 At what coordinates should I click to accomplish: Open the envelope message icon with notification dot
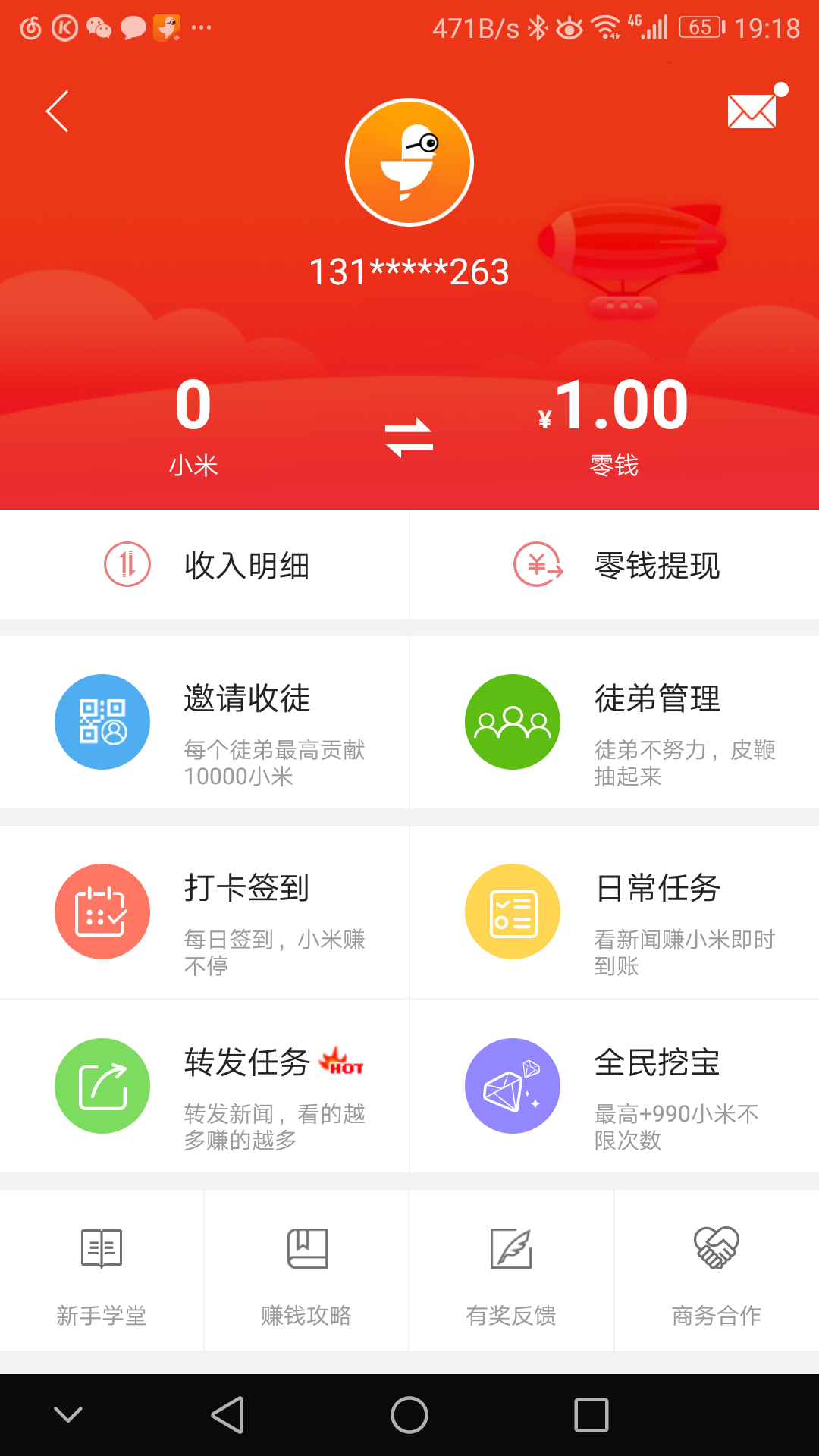tap(752, 111)
